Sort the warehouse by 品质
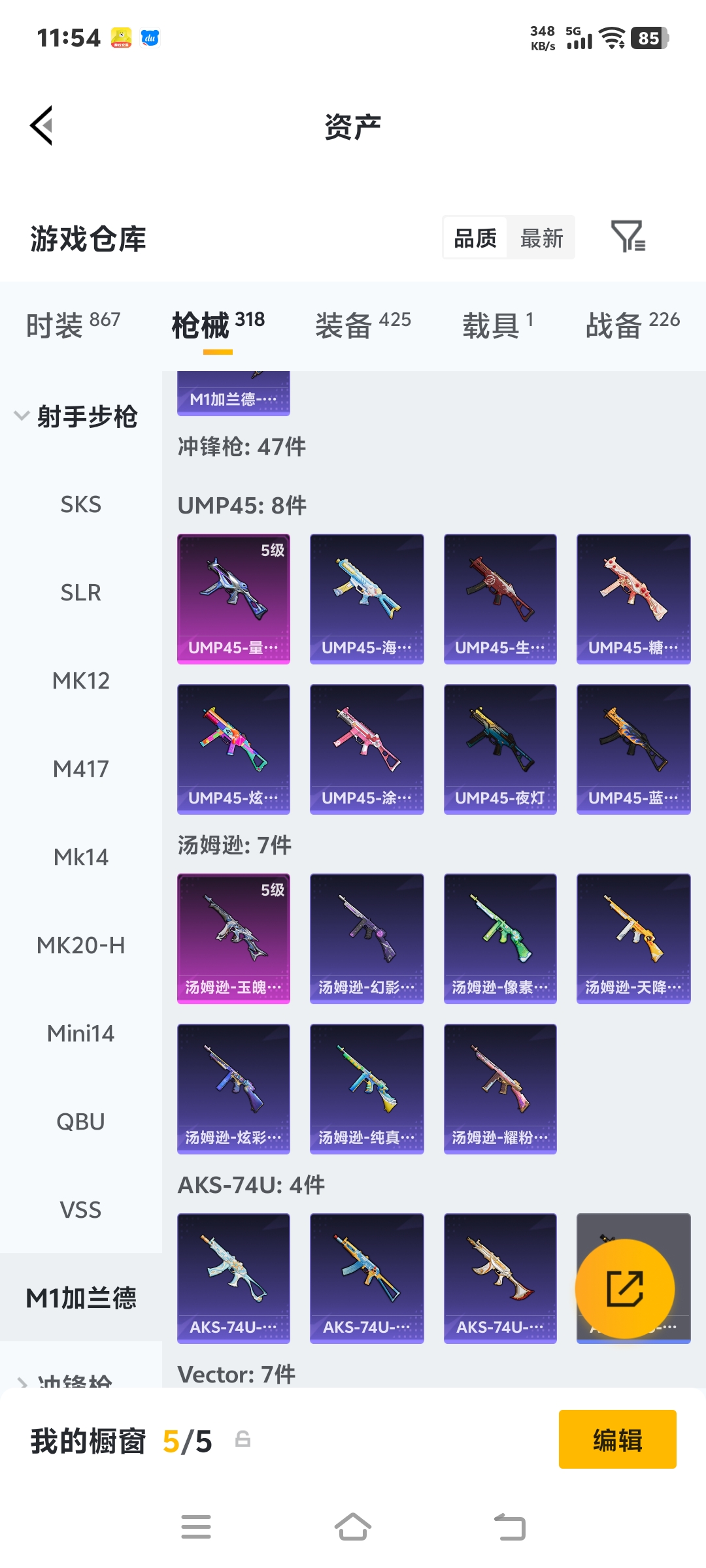Image resolution: width=706 pixels, height=1568 pixels. tap(475, 238)
